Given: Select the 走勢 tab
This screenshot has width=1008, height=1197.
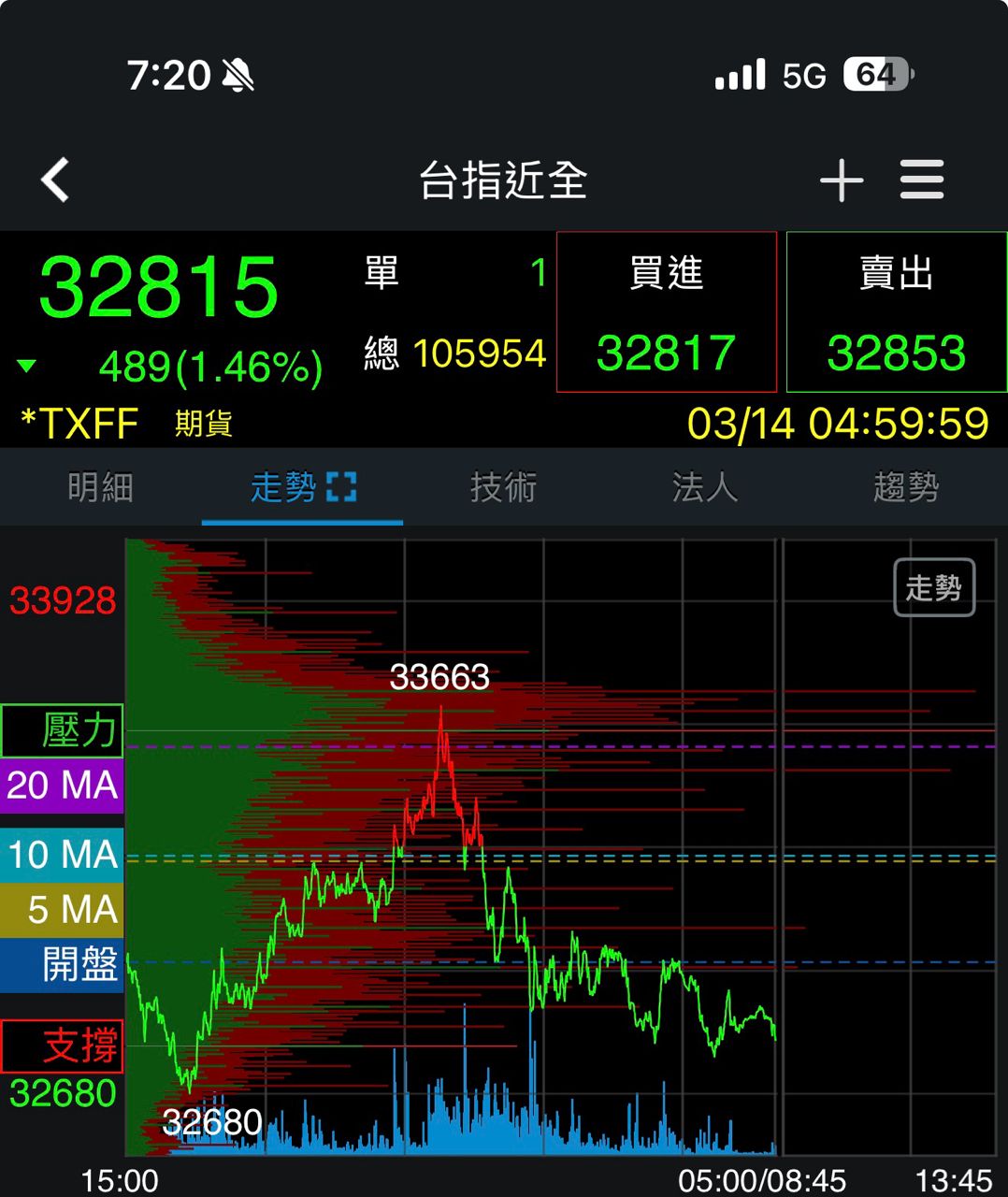Looking at the screenshot, I should (x=301, y=487).
